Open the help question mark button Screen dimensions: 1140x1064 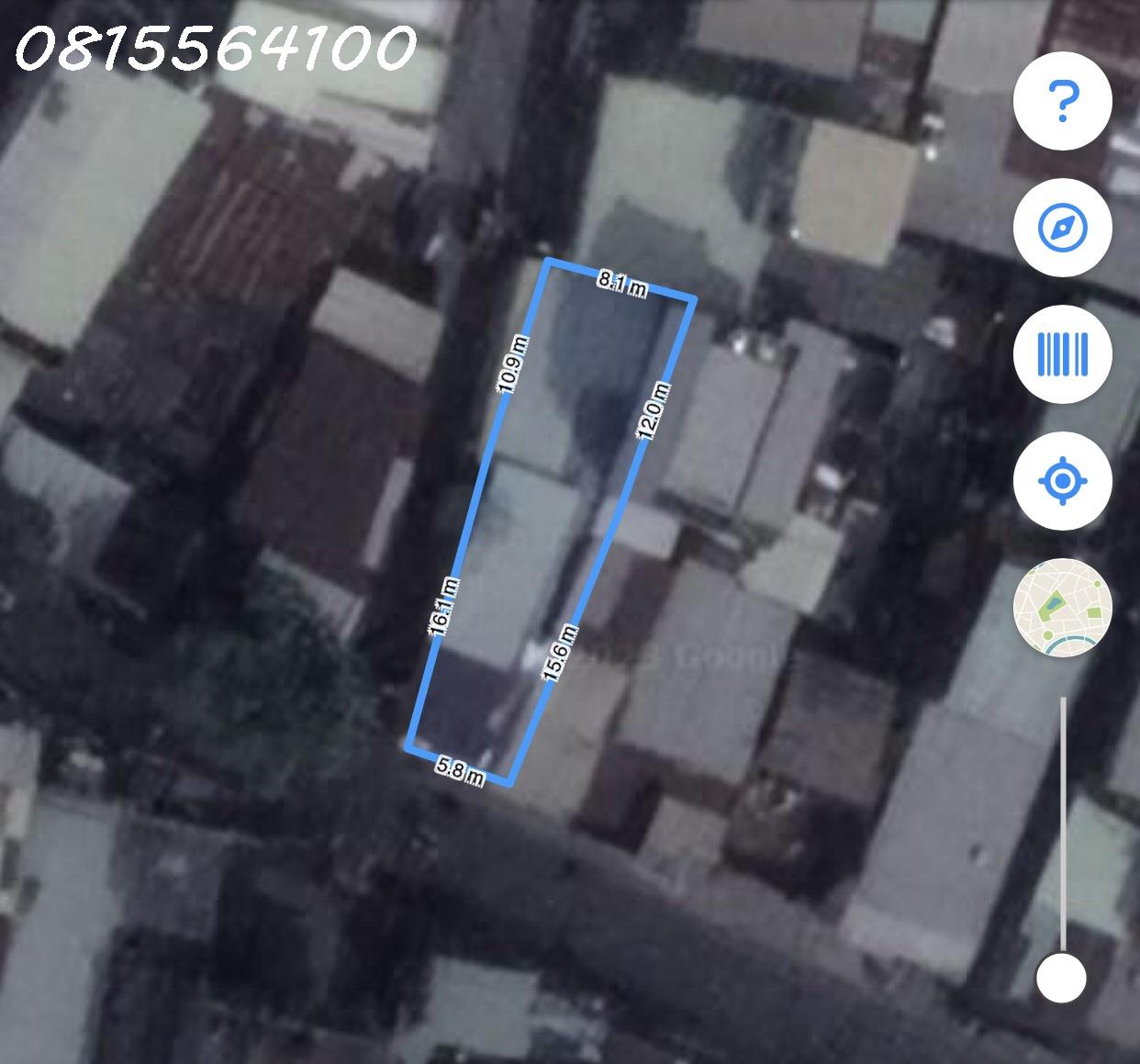1062,101
